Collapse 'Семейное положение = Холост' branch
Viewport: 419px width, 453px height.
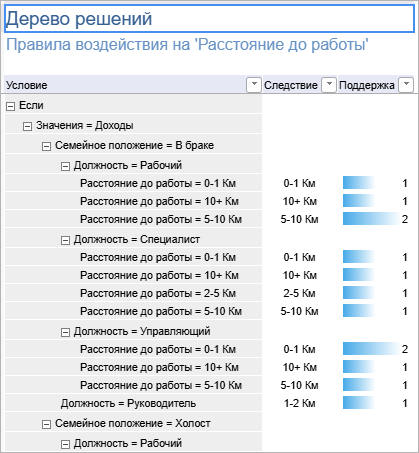pos(46,424)
